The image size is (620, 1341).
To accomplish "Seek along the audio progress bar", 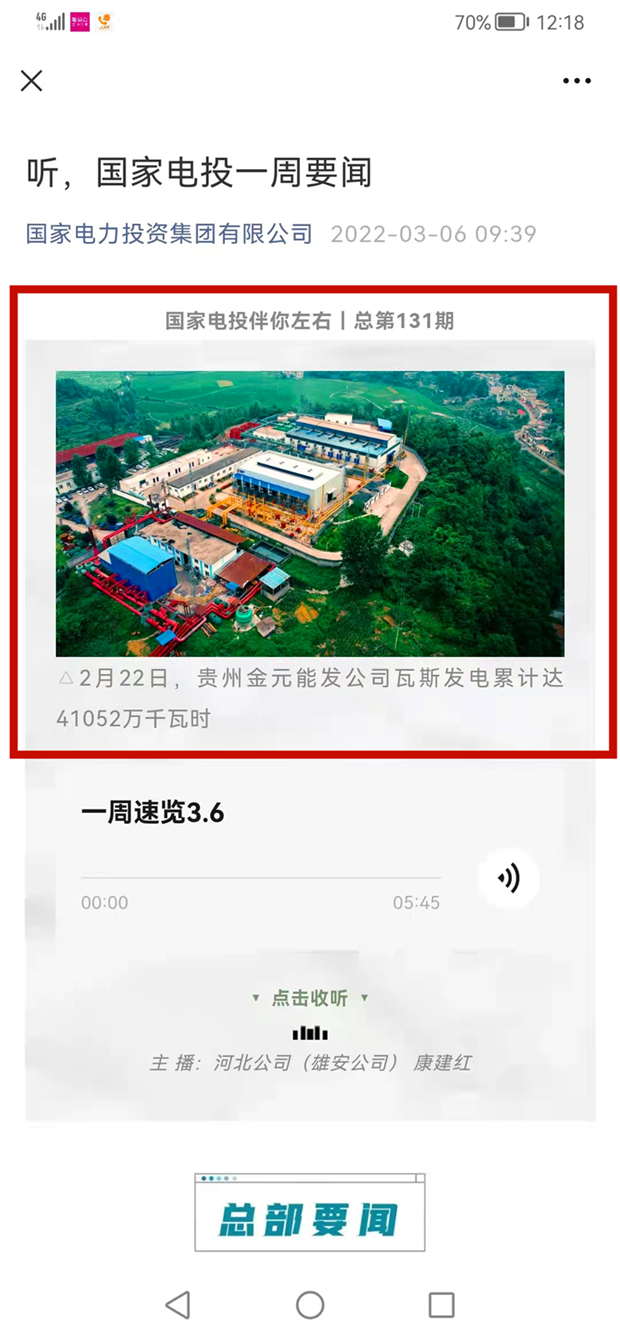I will point(260,878).
